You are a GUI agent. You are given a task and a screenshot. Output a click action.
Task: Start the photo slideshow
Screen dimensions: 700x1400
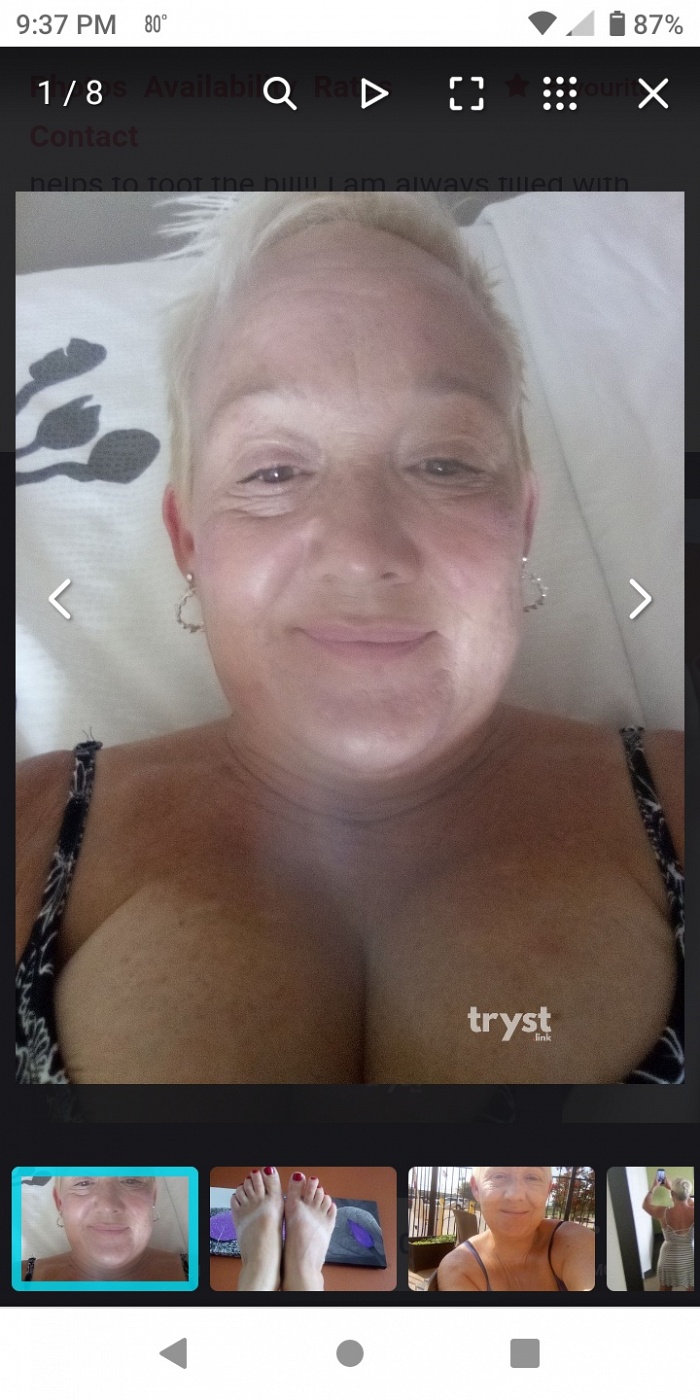[x=374, y=94]
